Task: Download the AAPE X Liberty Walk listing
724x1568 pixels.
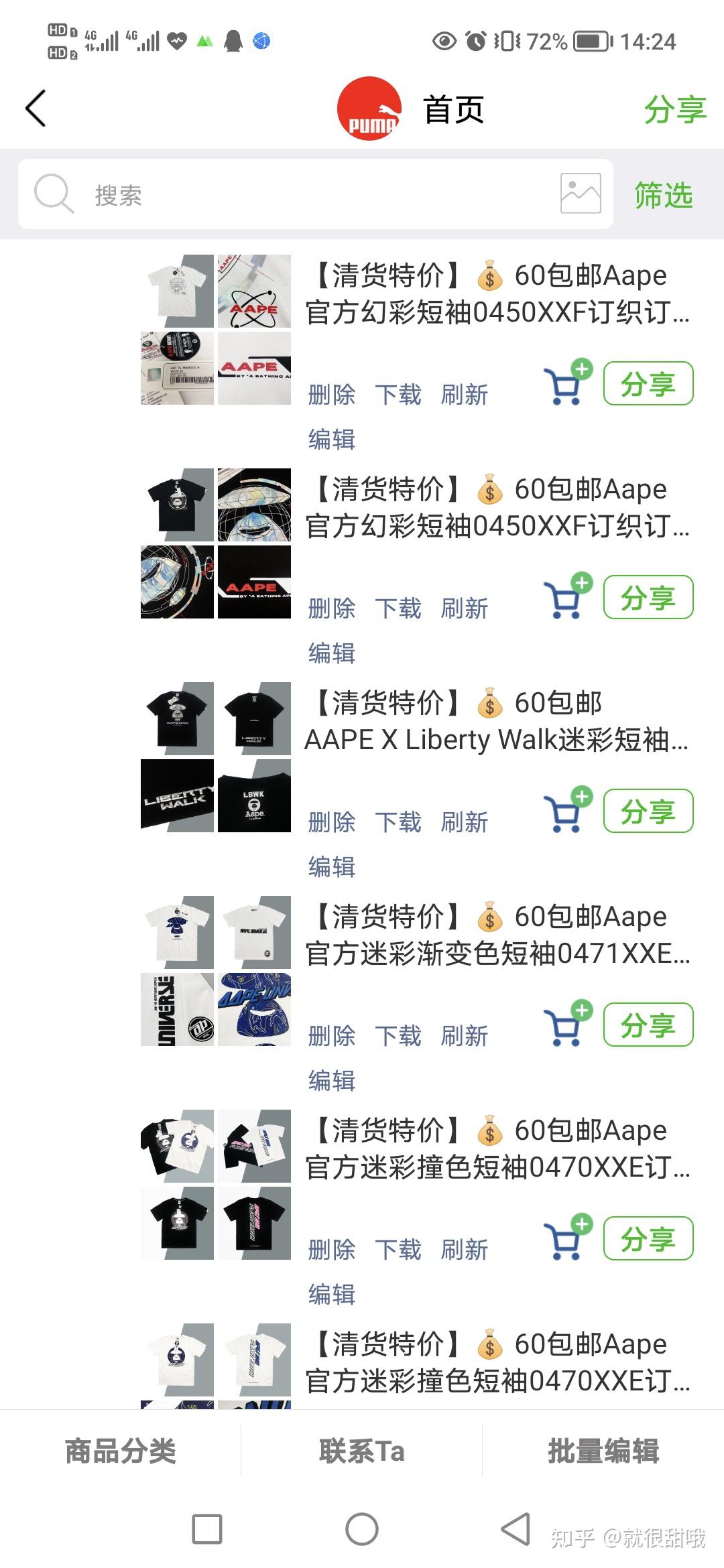Action: coord(398,822)
